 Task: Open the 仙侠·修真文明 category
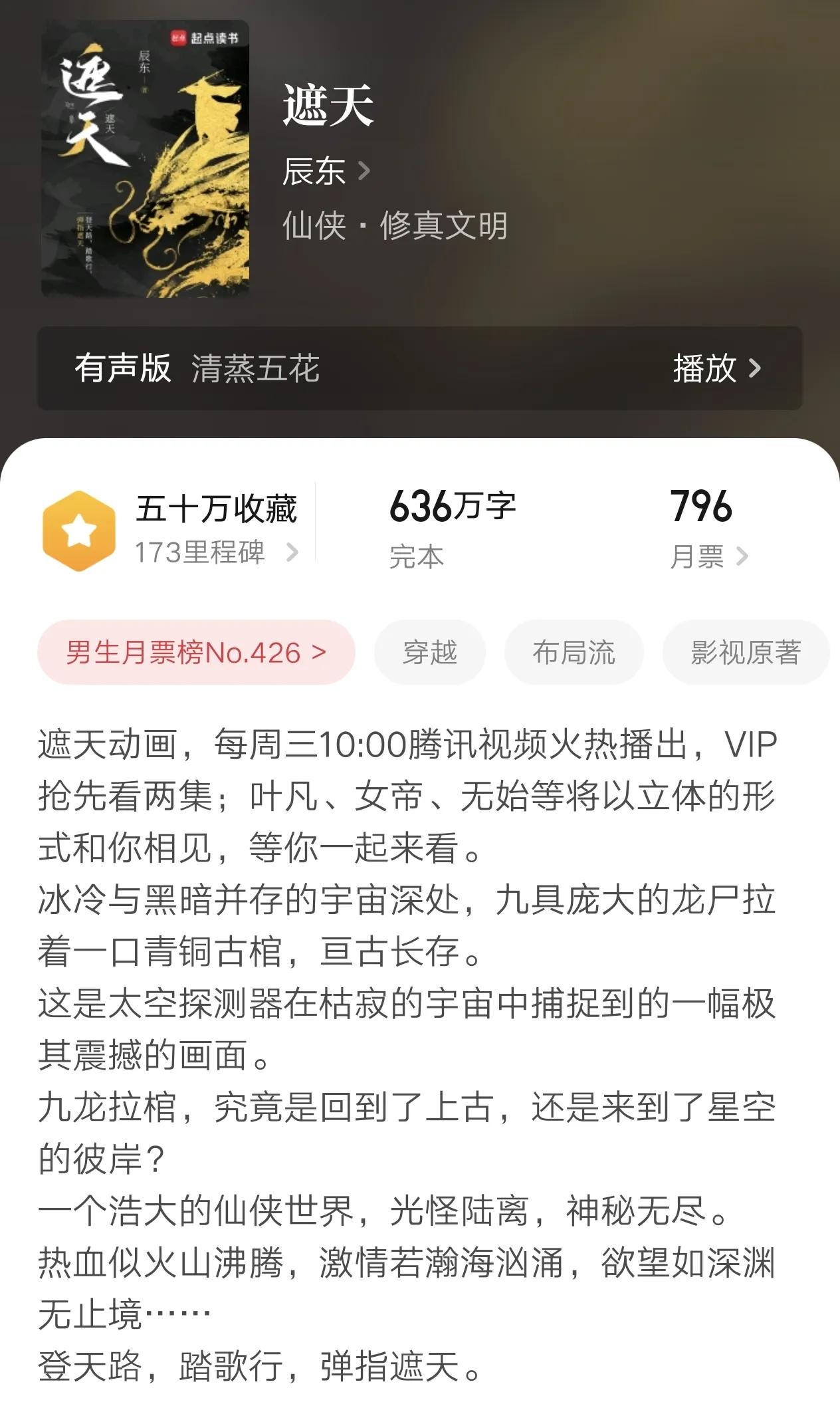click(x=395, y=226)
